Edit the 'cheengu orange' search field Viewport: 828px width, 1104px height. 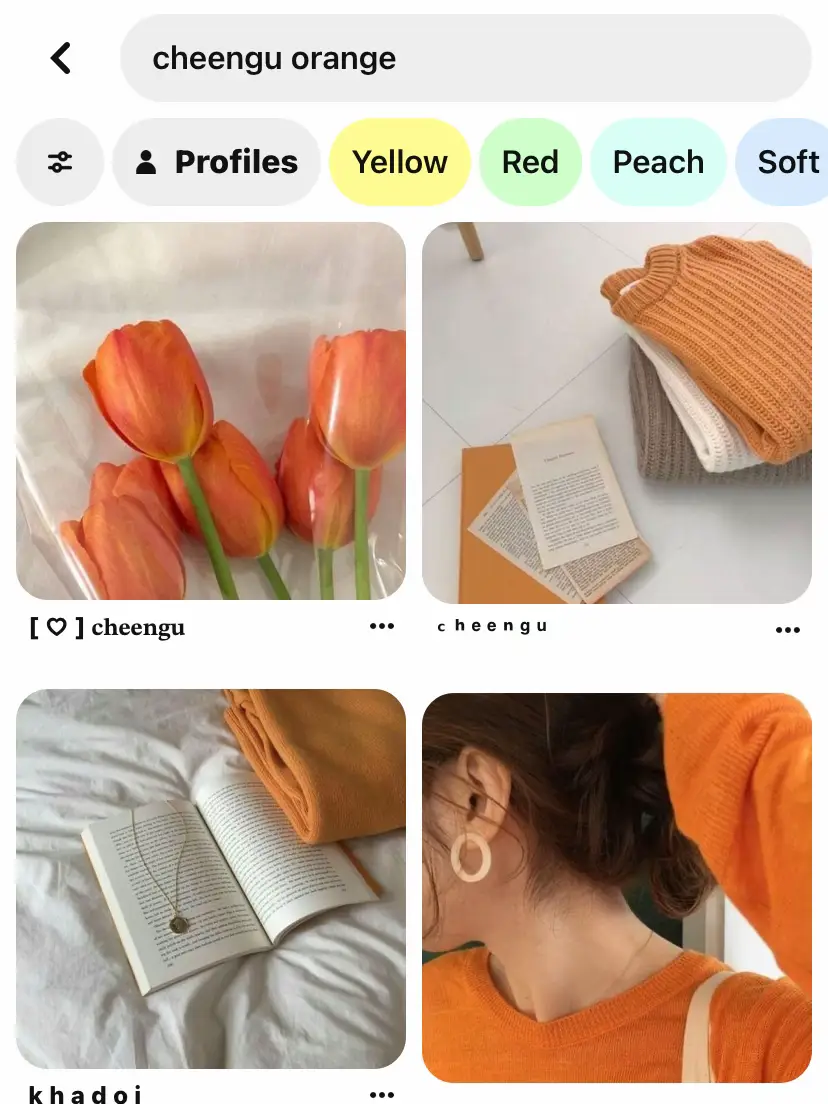coord(465,58)
